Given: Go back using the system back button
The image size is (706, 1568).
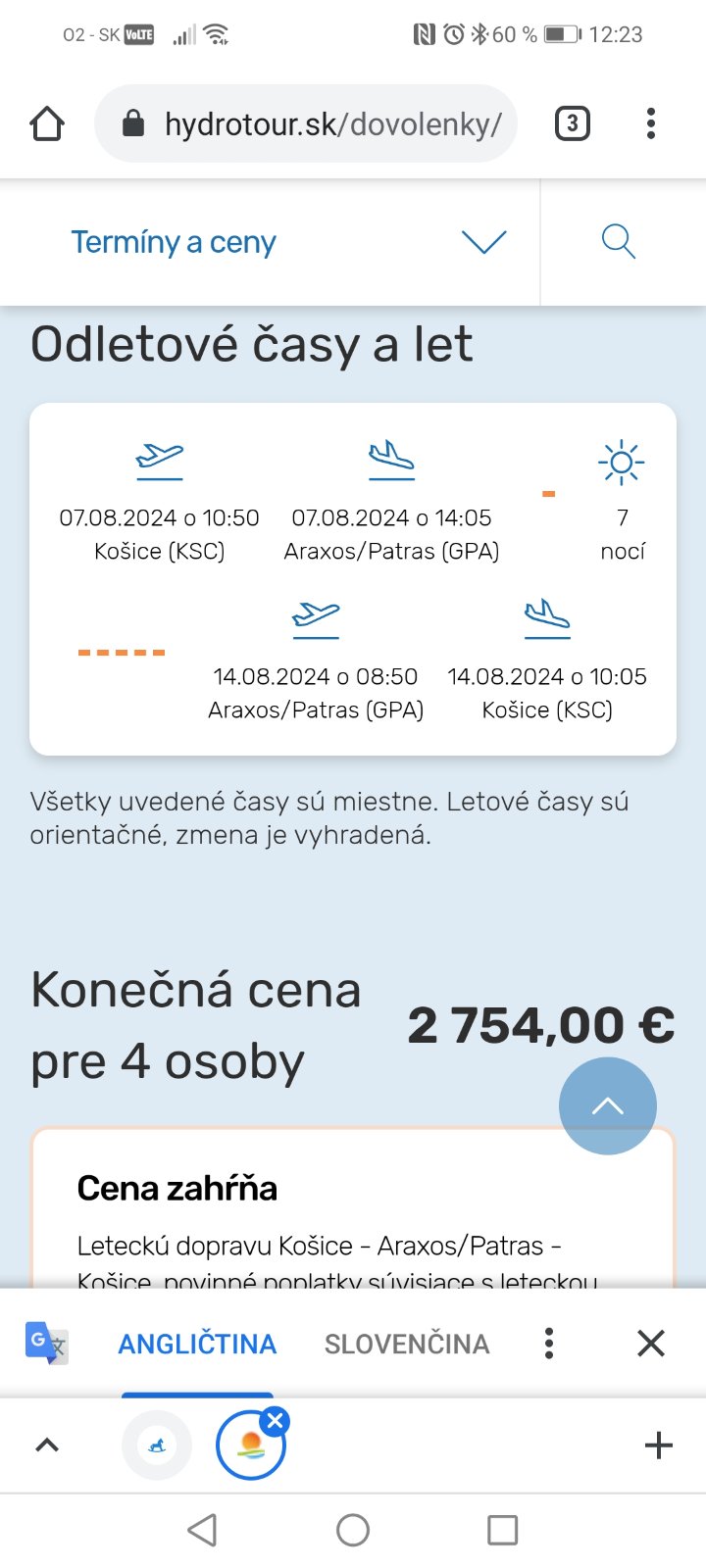Looking at the screenshot, I should click(x=202, y=1530).
